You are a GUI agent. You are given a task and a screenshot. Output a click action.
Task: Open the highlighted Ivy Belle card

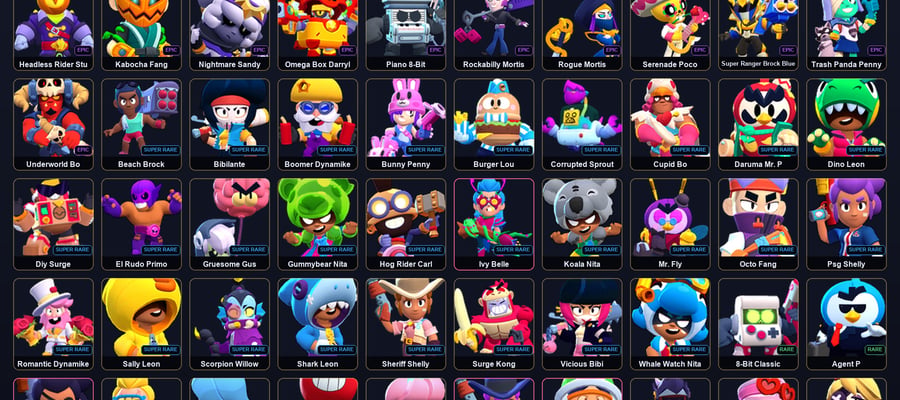click(x=494, y=224)
